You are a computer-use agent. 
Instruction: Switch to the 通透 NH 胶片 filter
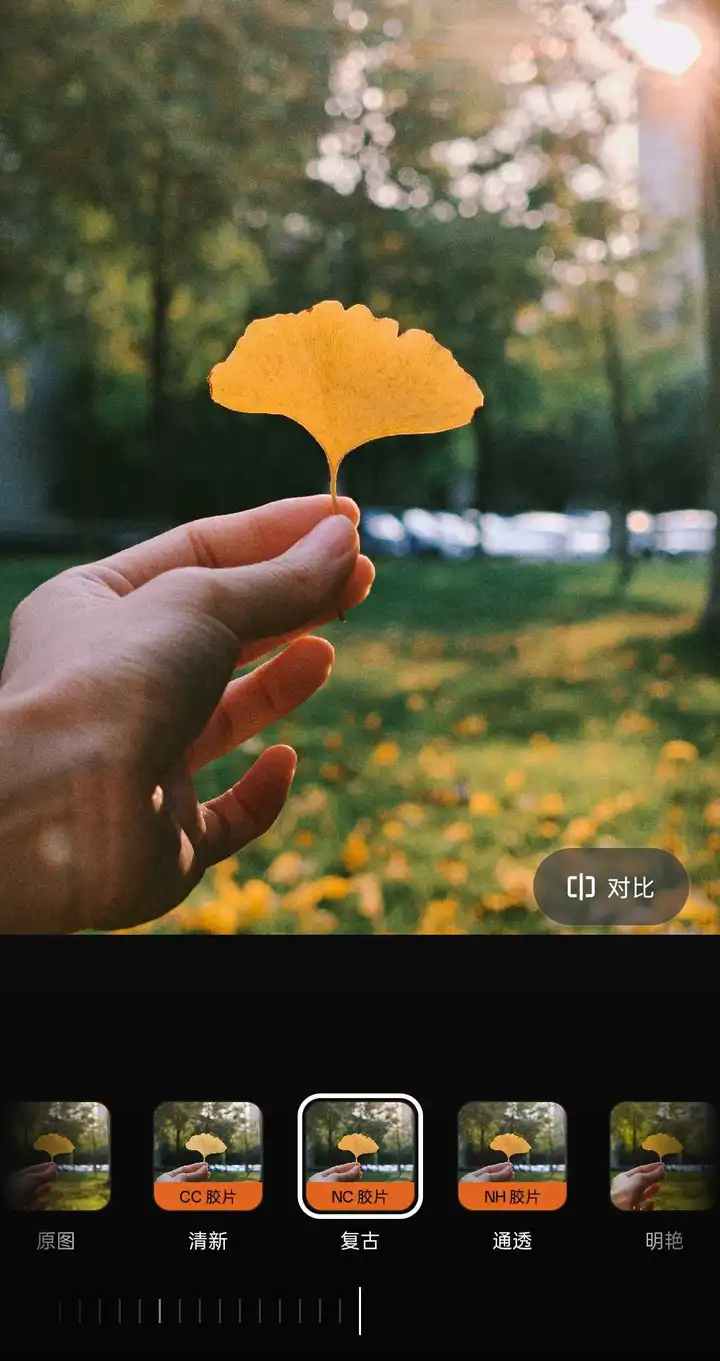pos(512,1156)
